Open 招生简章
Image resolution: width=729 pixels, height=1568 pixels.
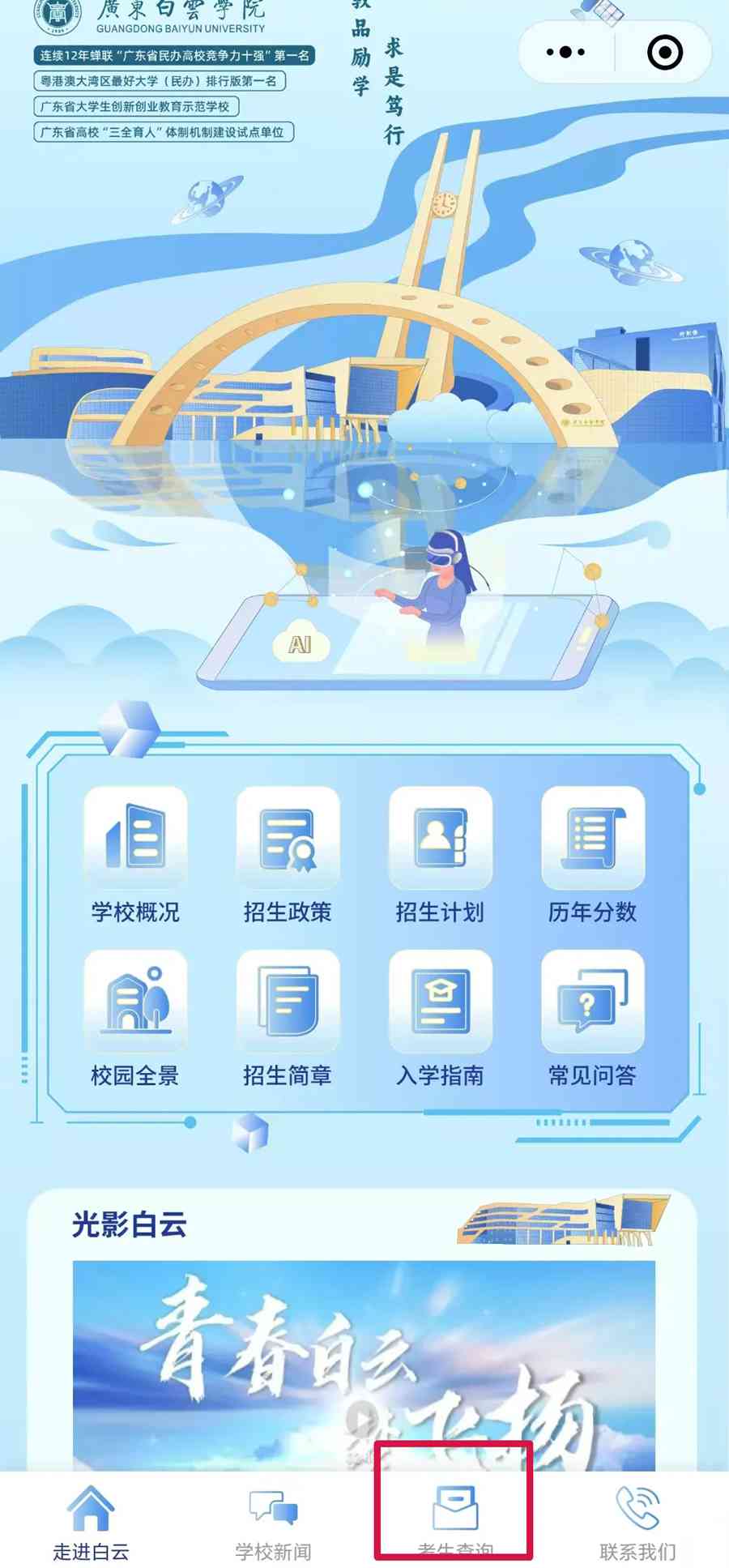point(288,1019)
